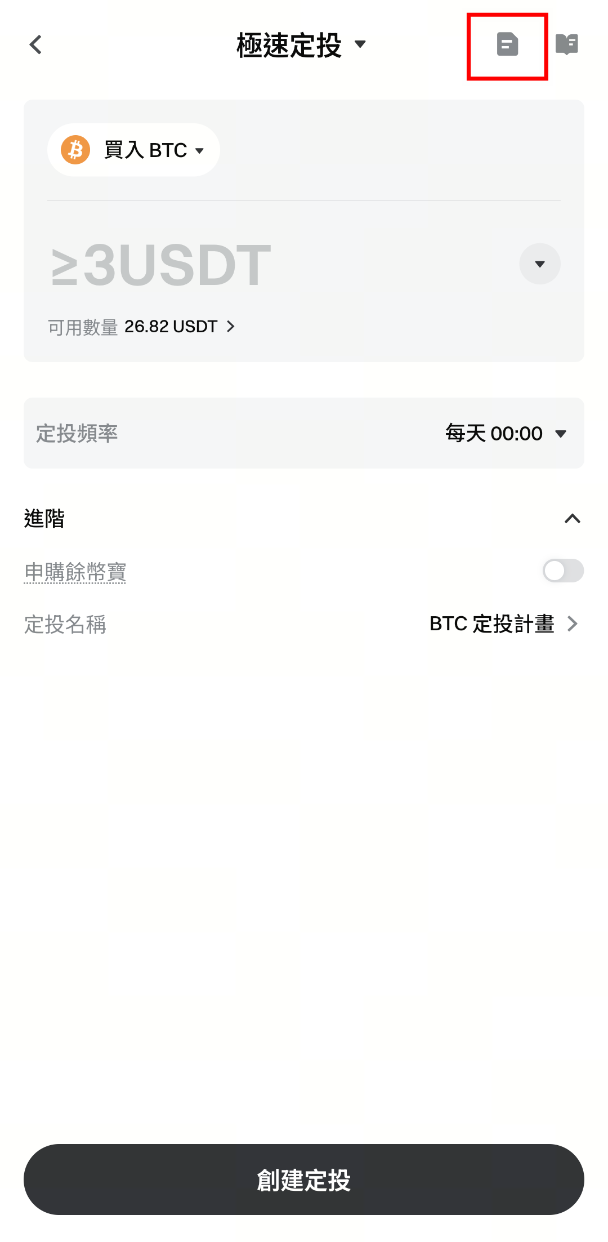Screen dimensions: 608x1242
Task: Expand the amount options round arrow
Action: click(x=540, y=264)
